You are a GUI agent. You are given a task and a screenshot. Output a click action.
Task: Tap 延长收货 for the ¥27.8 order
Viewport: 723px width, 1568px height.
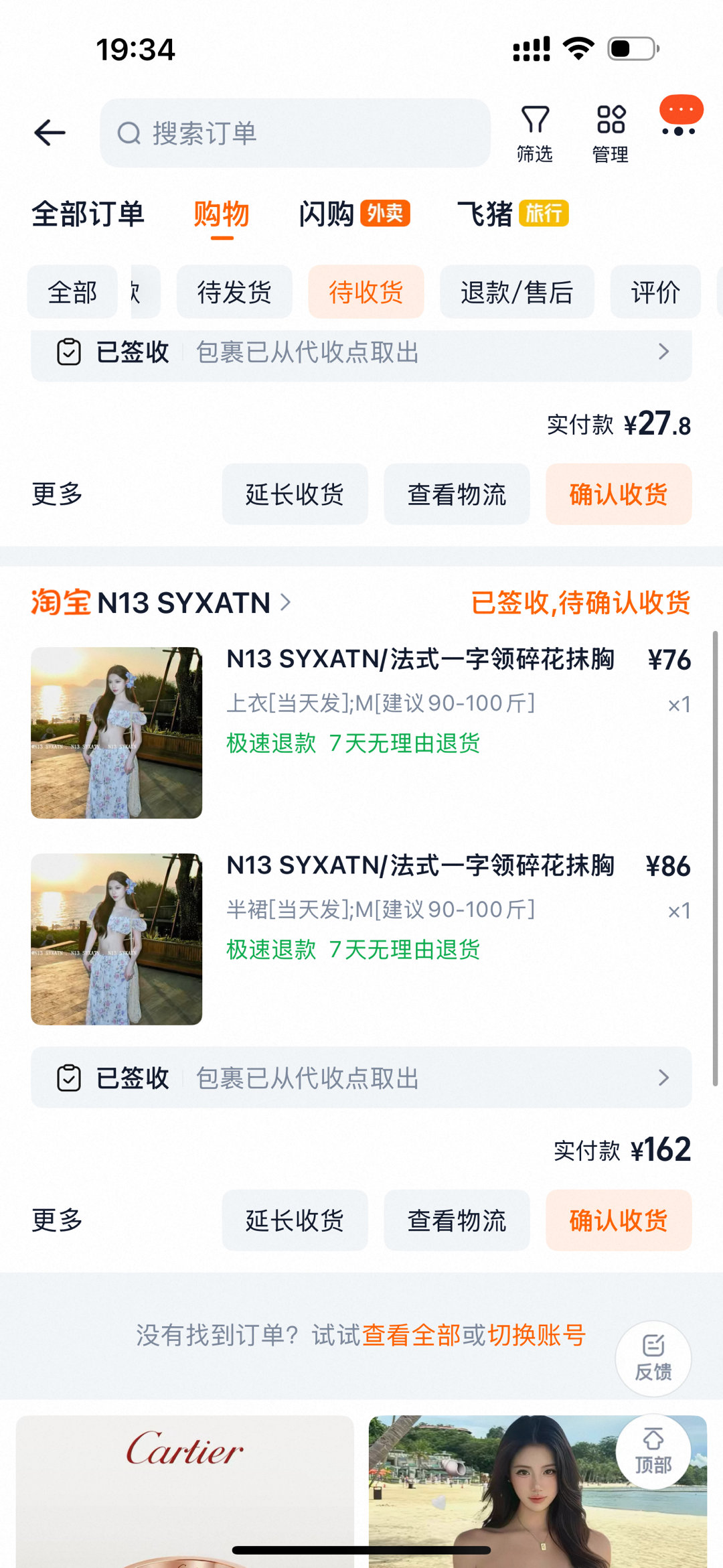click(295, 494)
